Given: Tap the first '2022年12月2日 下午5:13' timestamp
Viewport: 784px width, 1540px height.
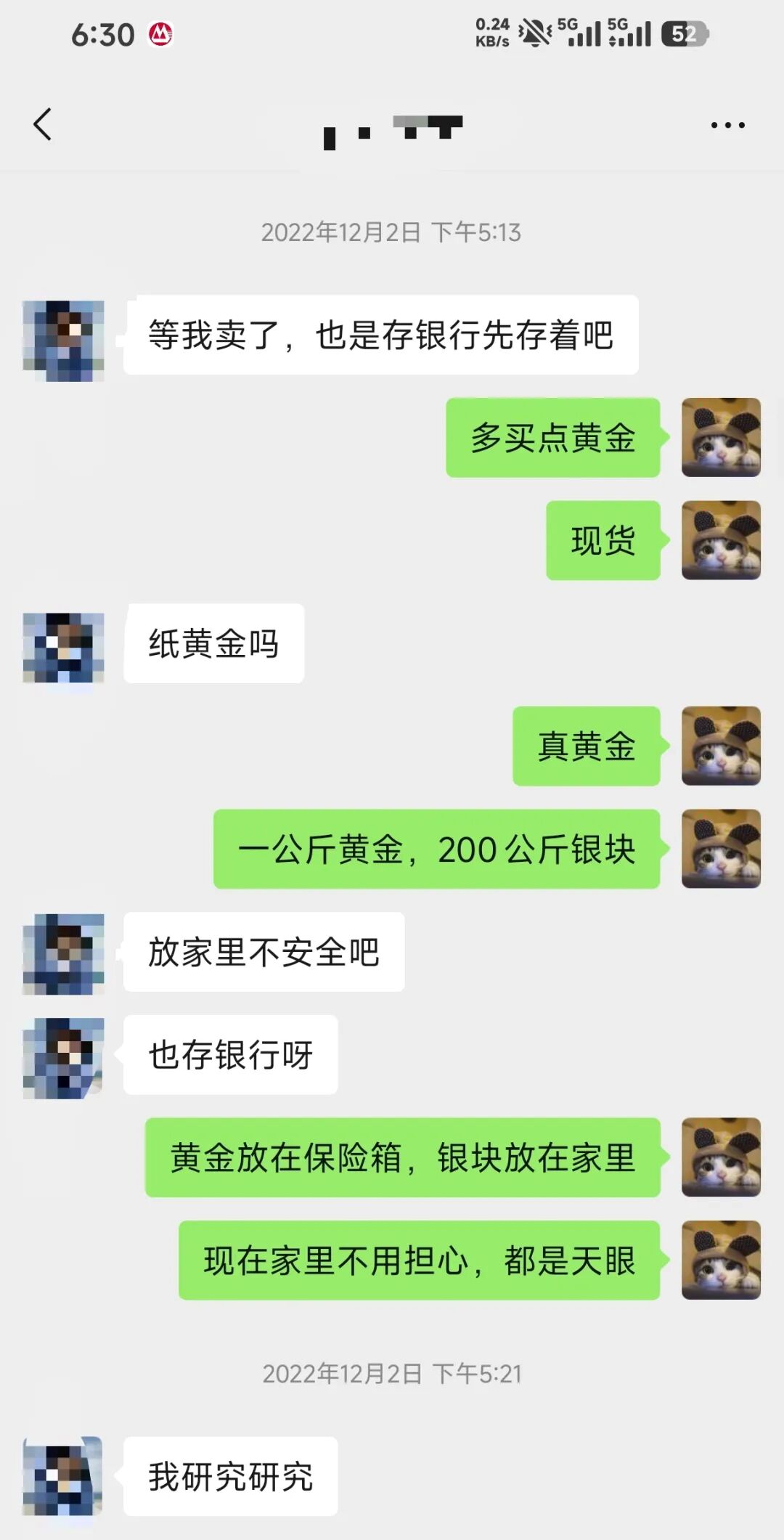Looking at the screenshot, I should 392,233.
